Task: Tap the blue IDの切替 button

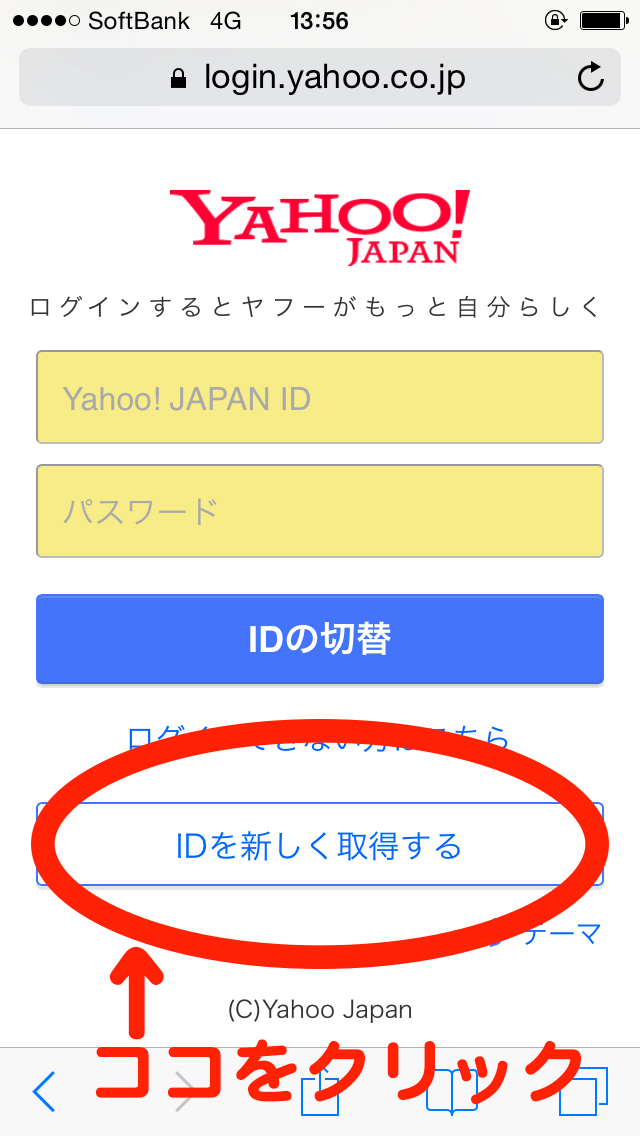Action: 320,639
